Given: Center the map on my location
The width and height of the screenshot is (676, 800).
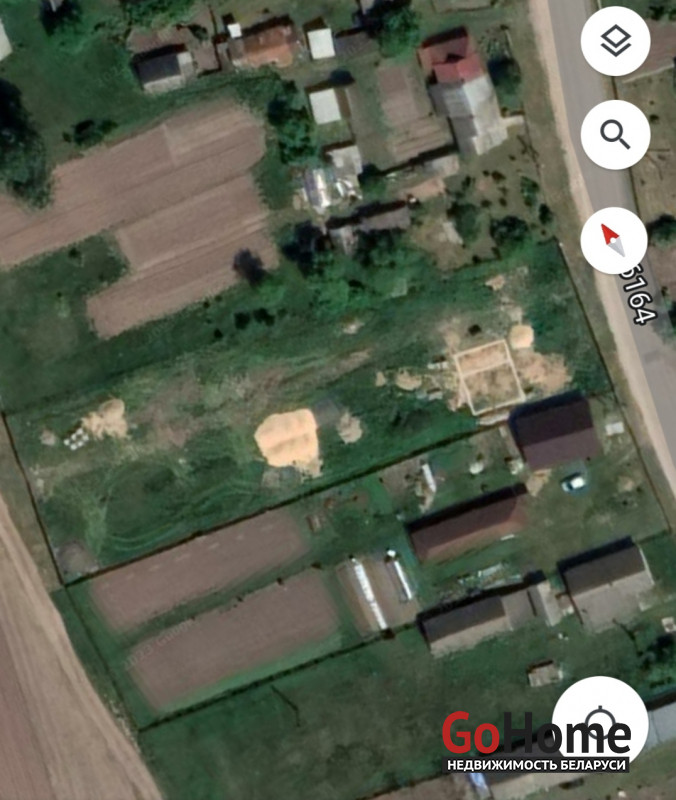Looking at the screenshot, I should coord(600,722).
